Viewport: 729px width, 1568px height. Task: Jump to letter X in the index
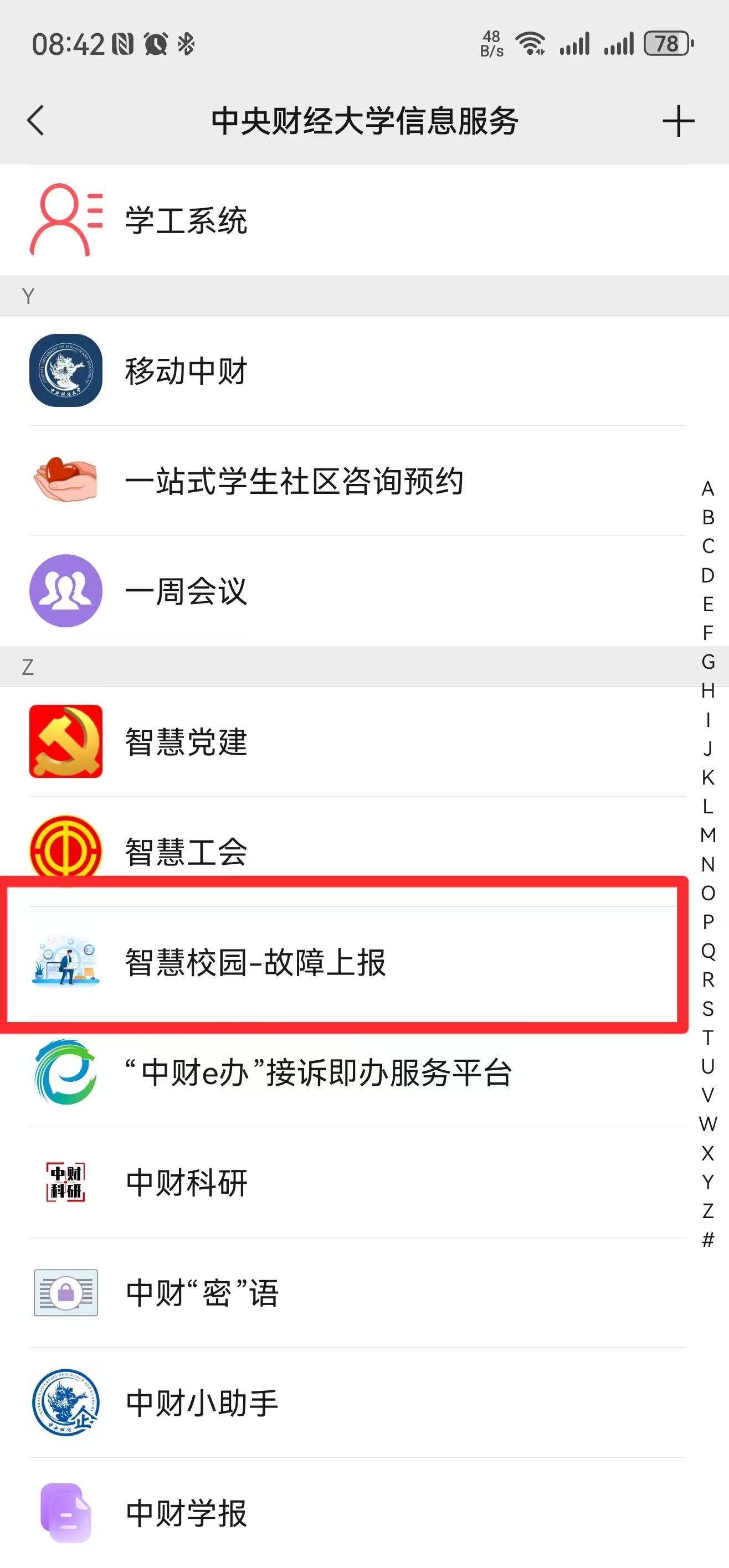tap(707, 1153)
